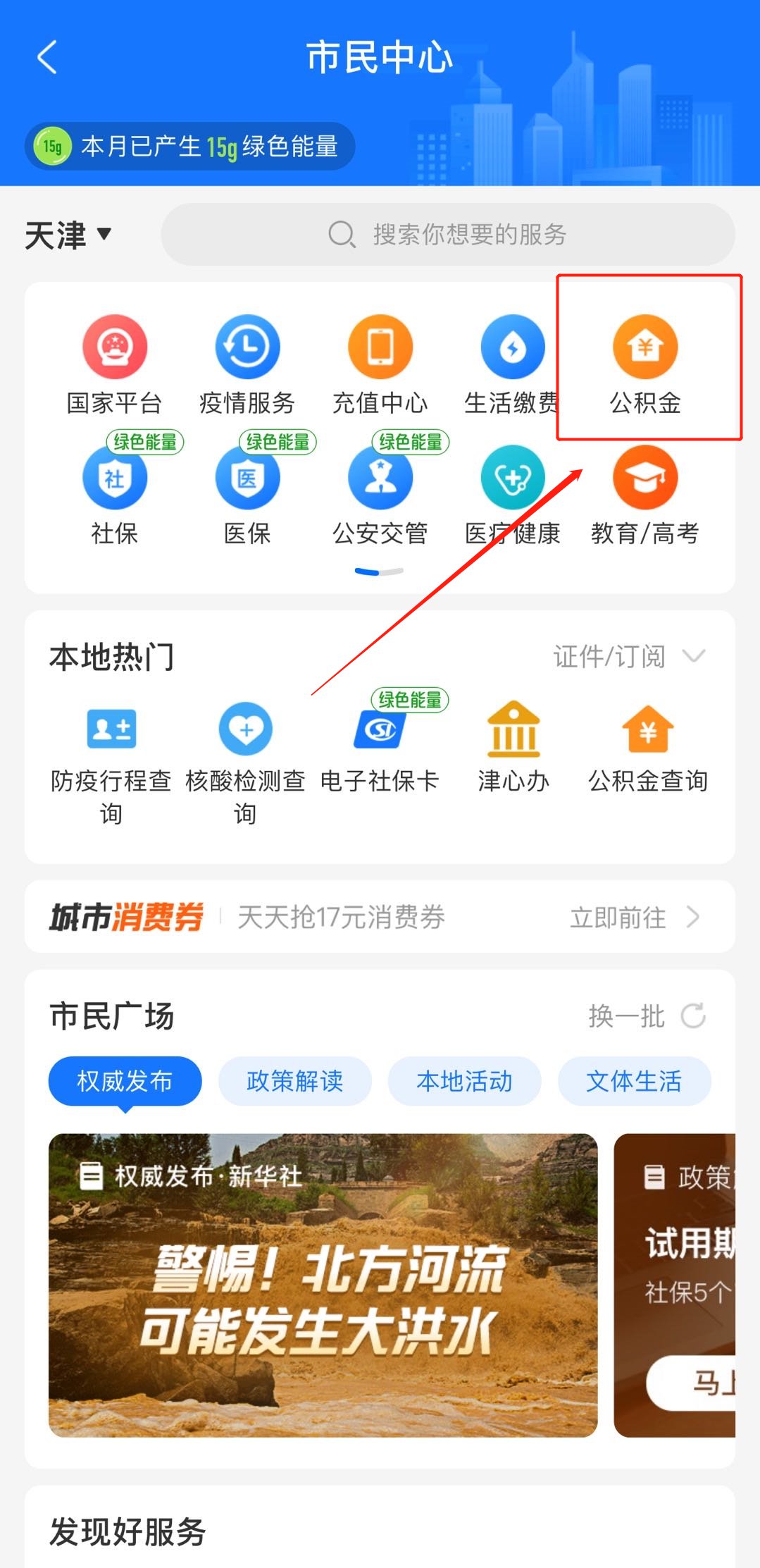Tap the 搜索你想要的服务 search box
Screen dimensions: 760x1568
[448, 235]
